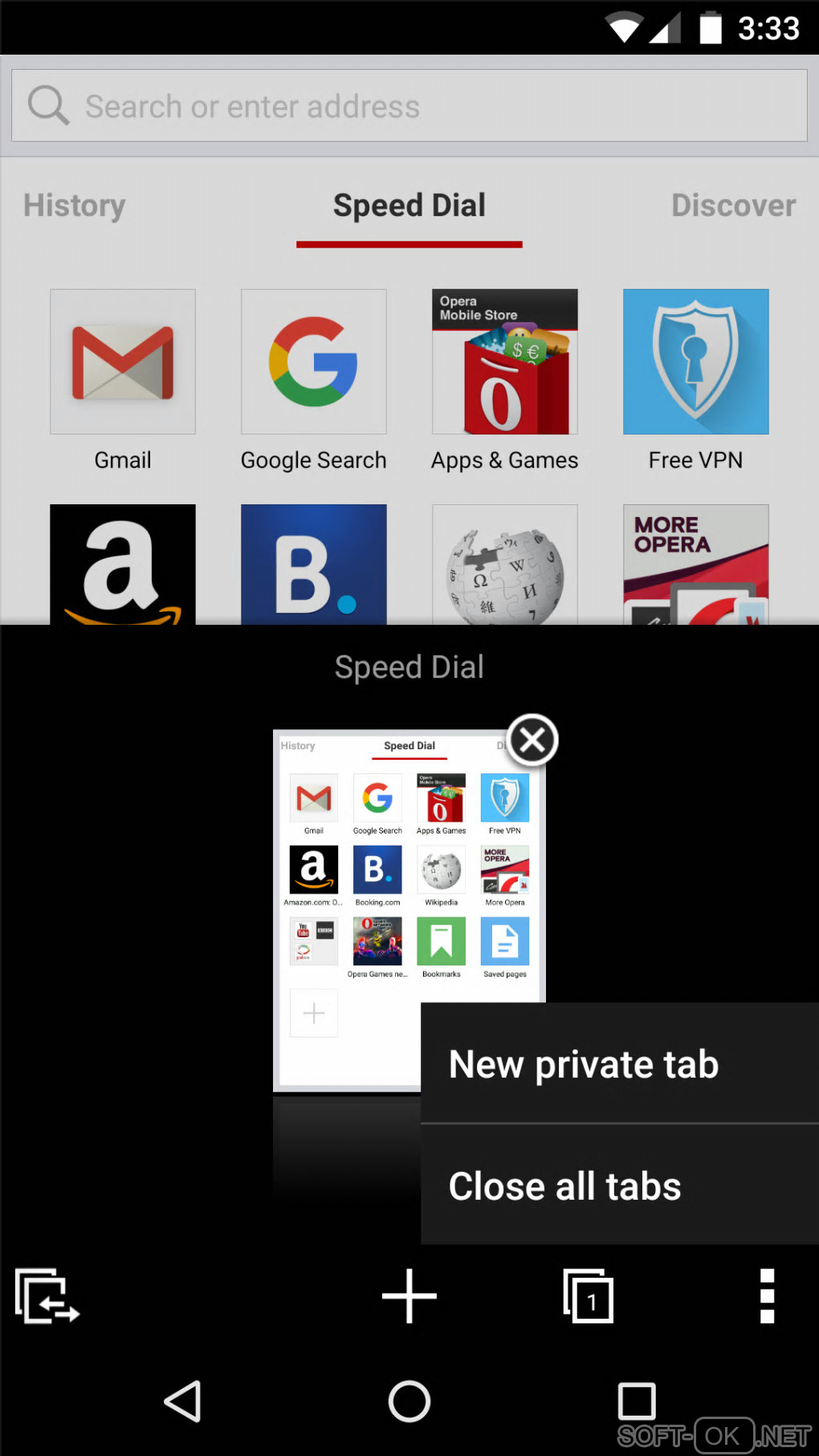This screenshot has width=819, height=1456.
Task: Go back with system back button
Action: [x=183, y=1401]
